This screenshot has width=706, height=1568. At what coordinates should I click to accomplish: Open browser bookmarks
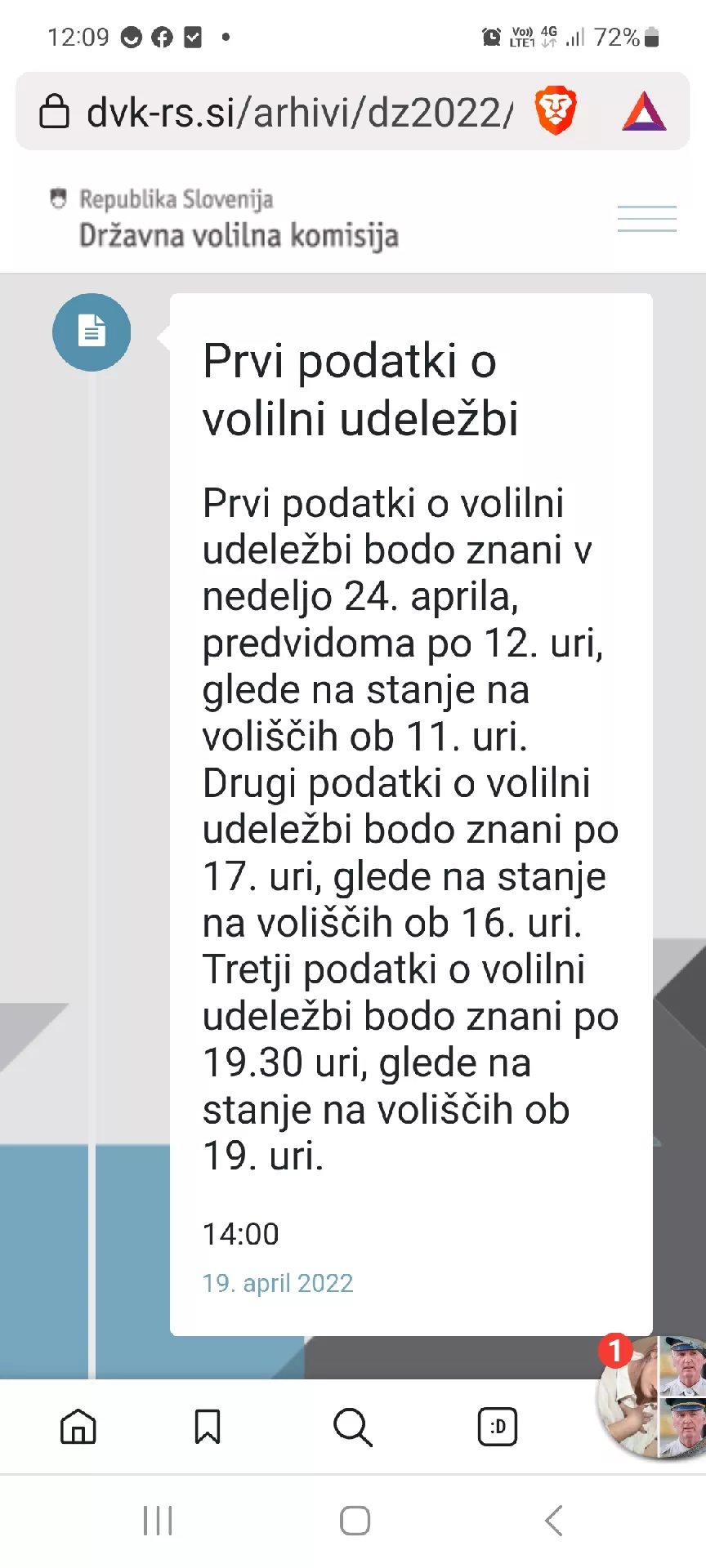pyautogui.click(x=208, y=1427)
